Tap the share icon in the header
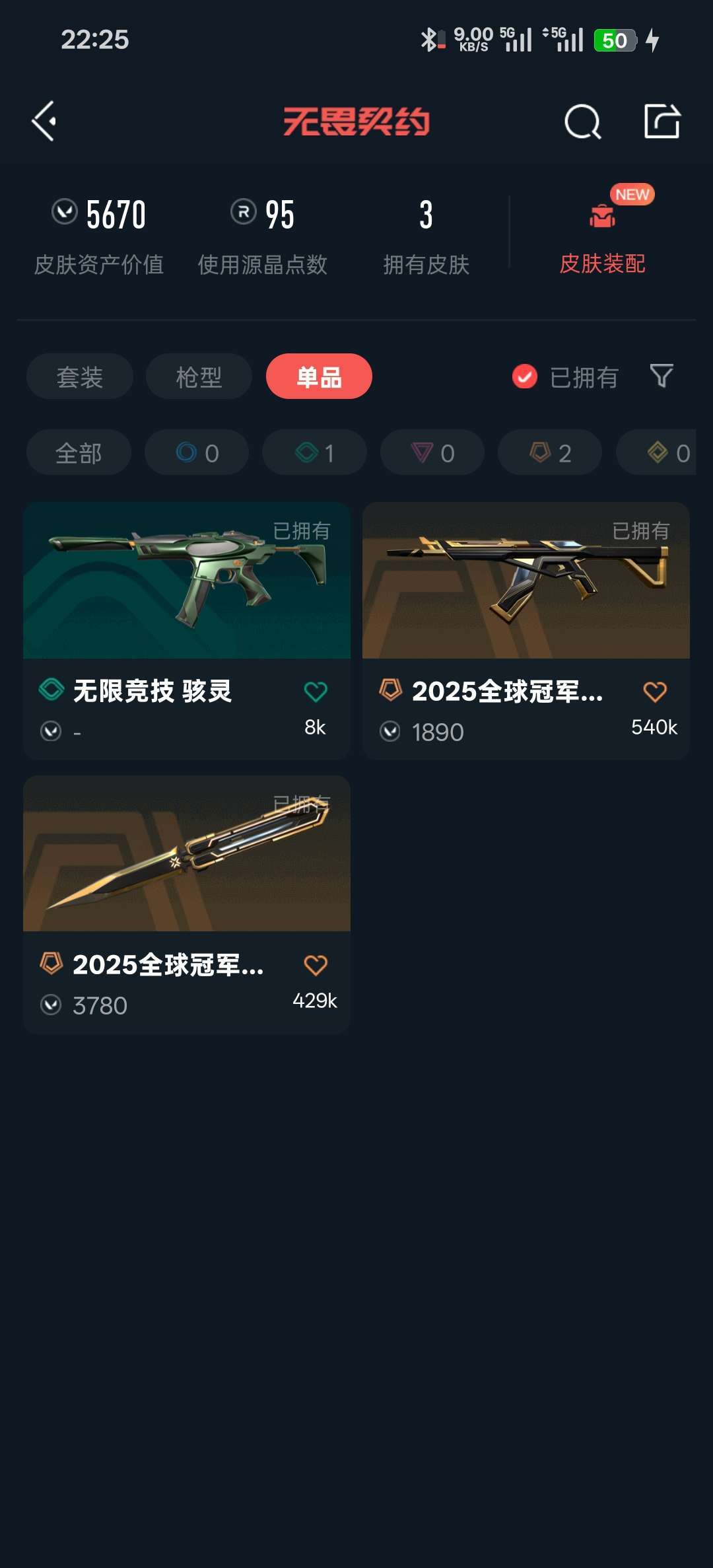The height and width of the screenshot is (1568, 713). point(662,121)
